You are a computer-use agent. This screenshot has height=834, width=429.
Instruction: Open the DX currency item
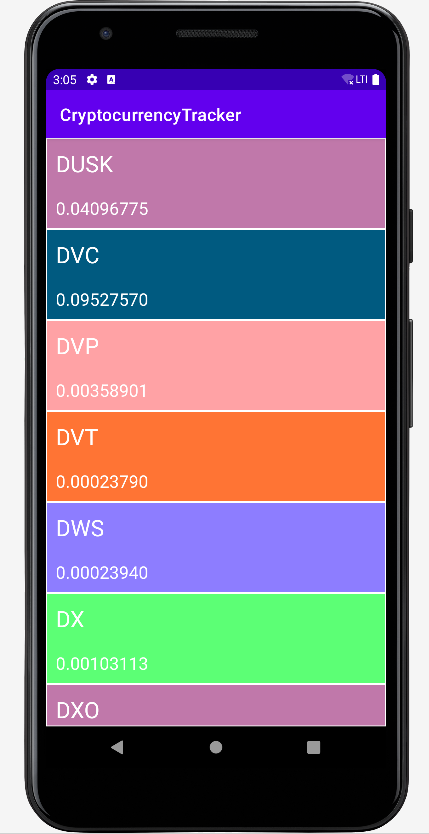coord(216,638)
